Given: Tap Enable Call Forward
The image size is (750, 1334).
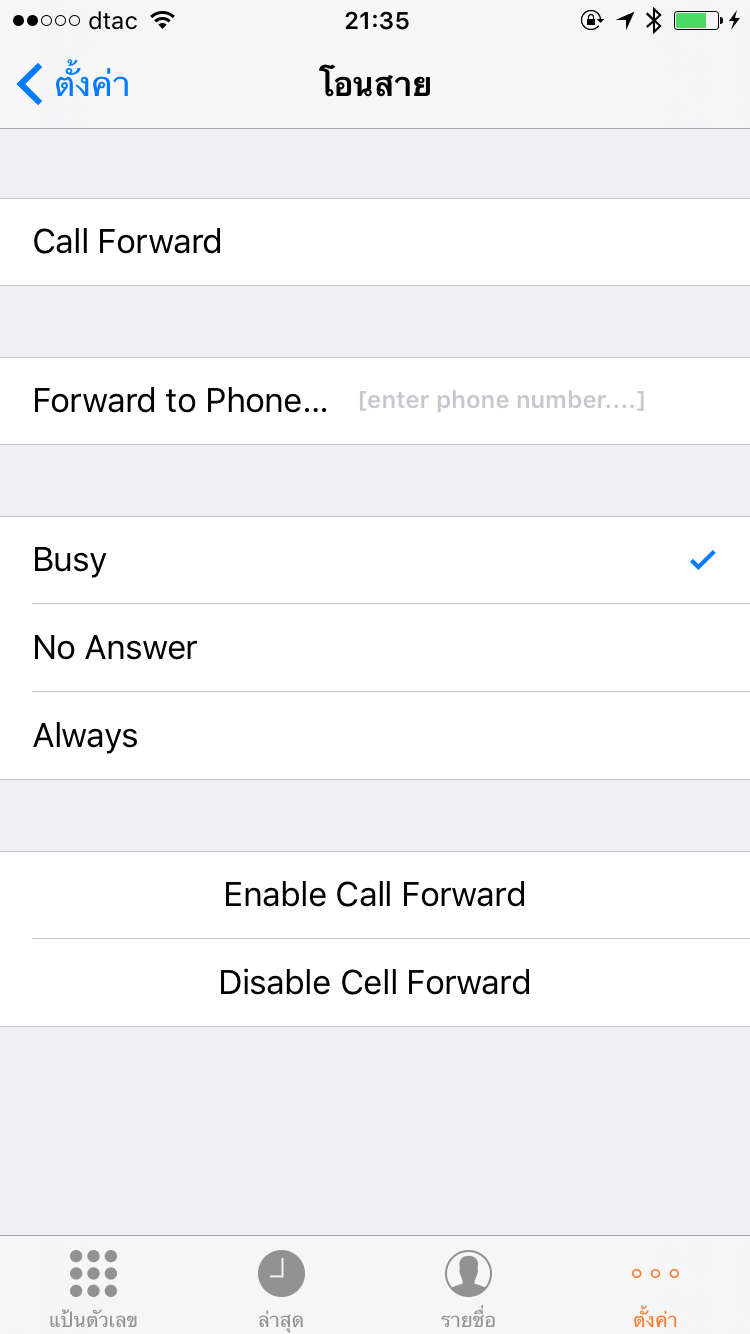Looking at the screenshot, I should point(374,894).
